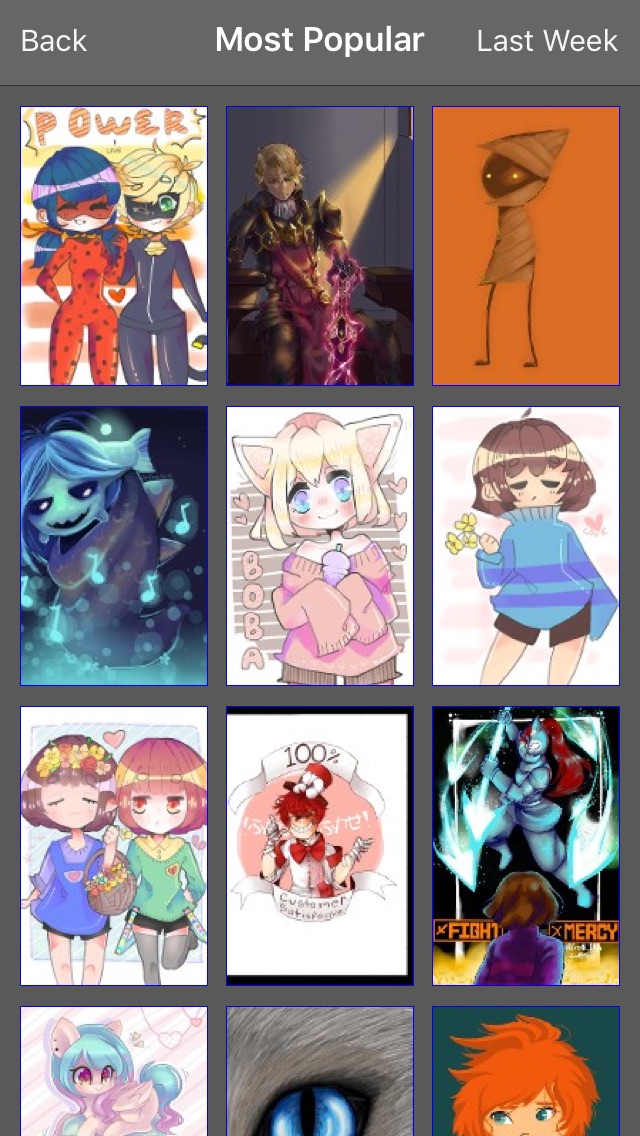Go back with the Back button
The width and height of the screenshot is (640, 1136).
pos(54,41)
